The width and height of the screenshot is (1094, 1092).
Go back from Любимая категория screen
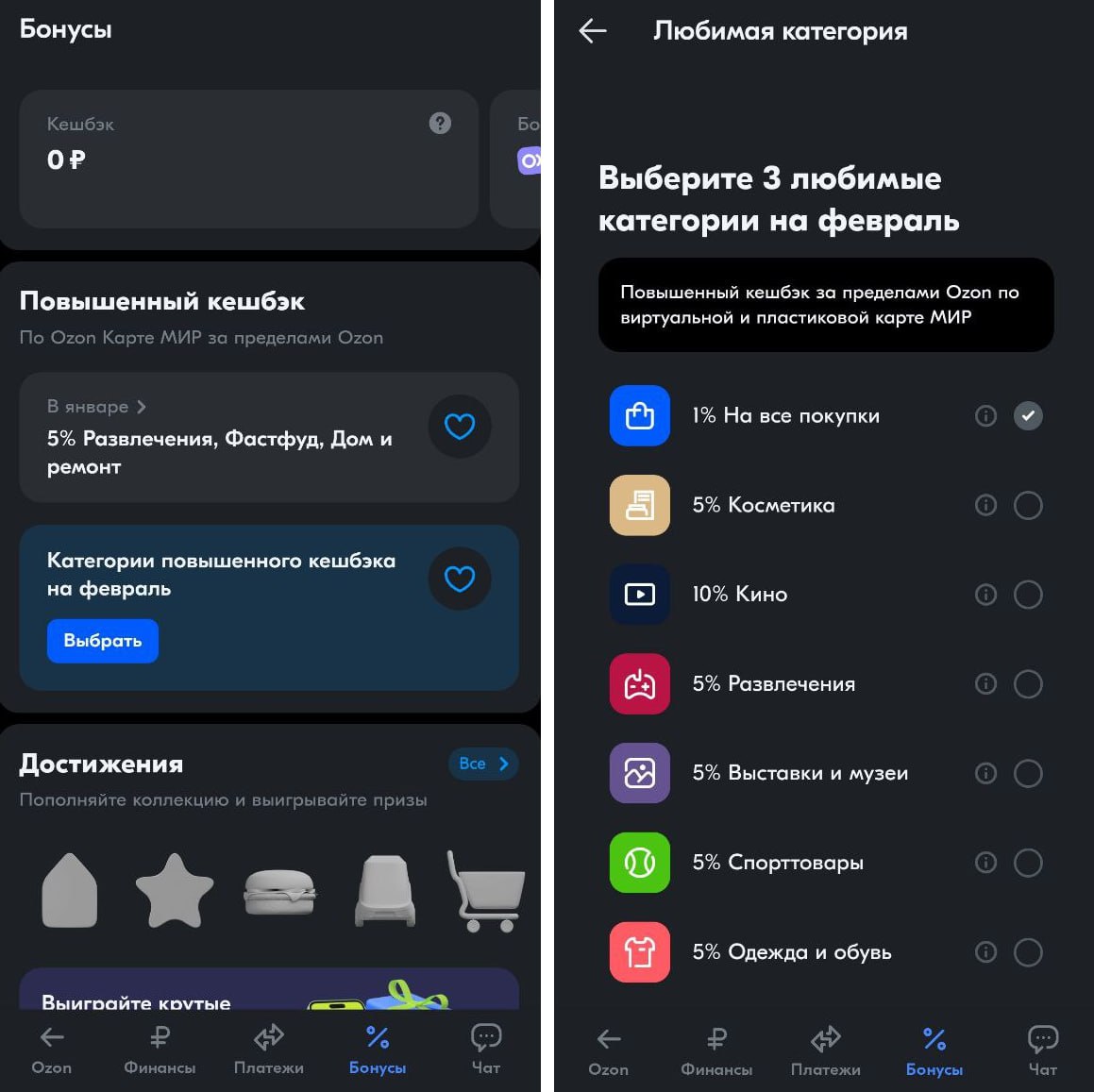(593, 31)
